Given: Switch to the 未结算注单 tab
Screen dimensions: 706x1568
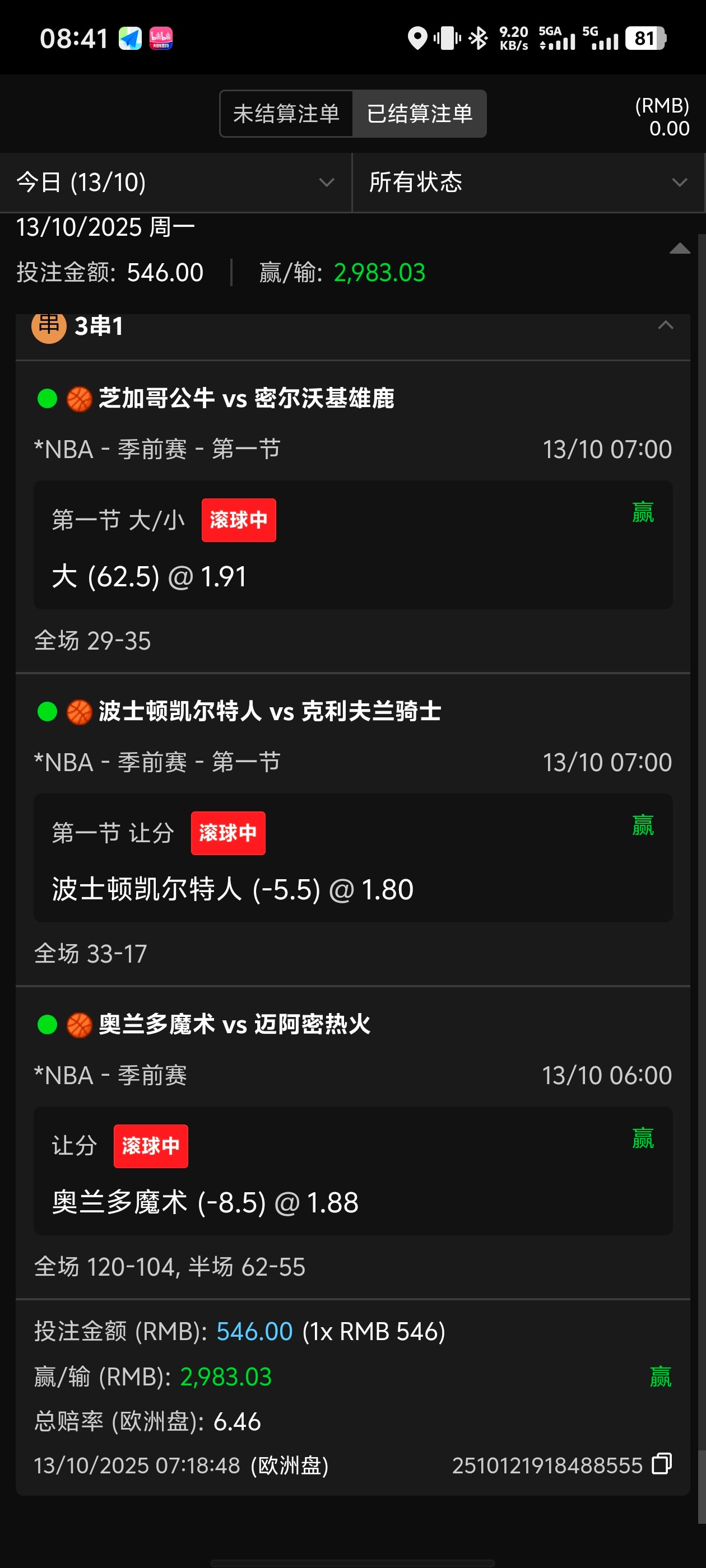Looking at the screenshot, I should 286,114.
